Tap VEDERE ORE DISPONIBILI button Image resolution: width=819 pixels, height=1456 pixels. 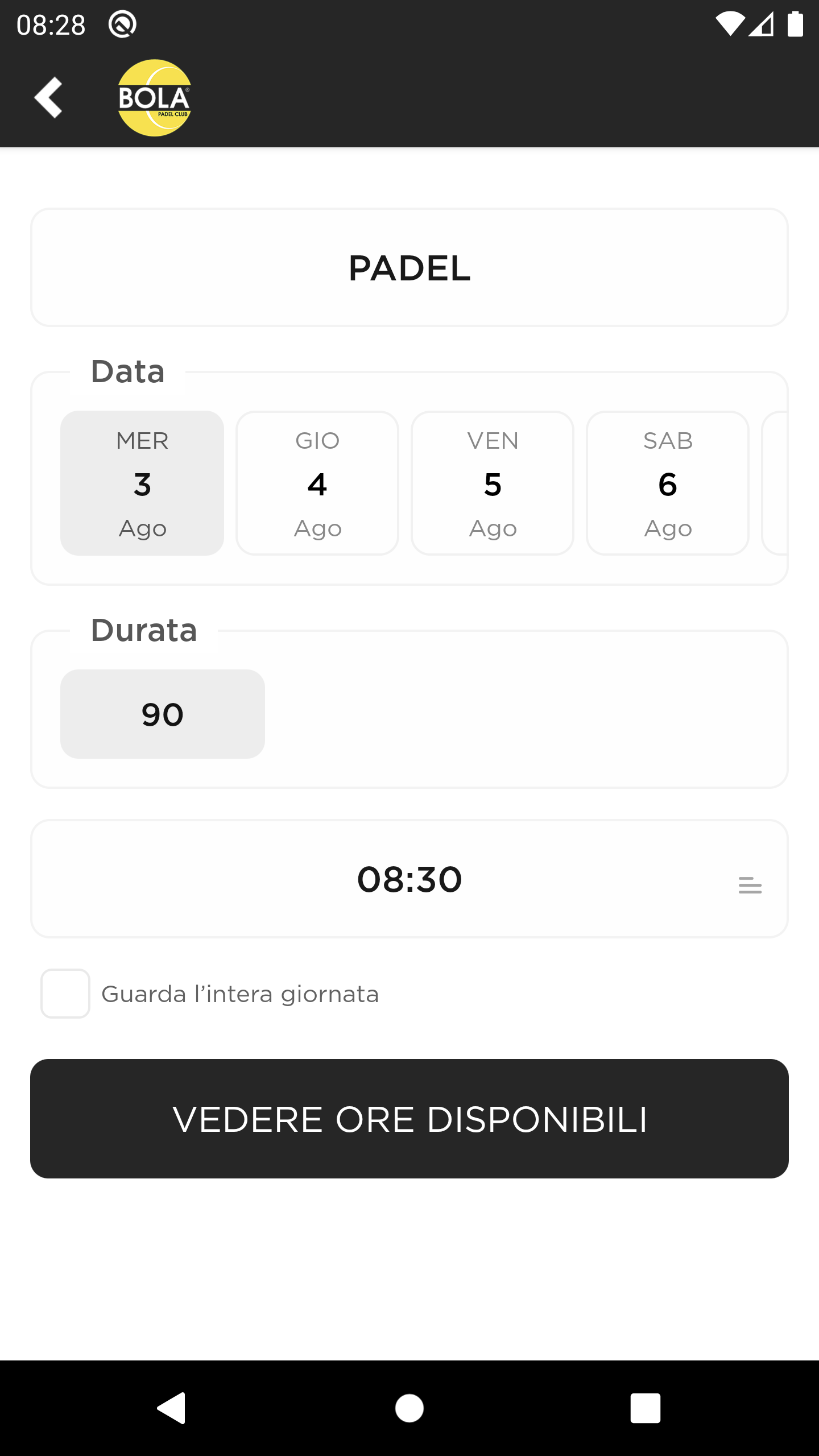click(x=409, y=1119)
